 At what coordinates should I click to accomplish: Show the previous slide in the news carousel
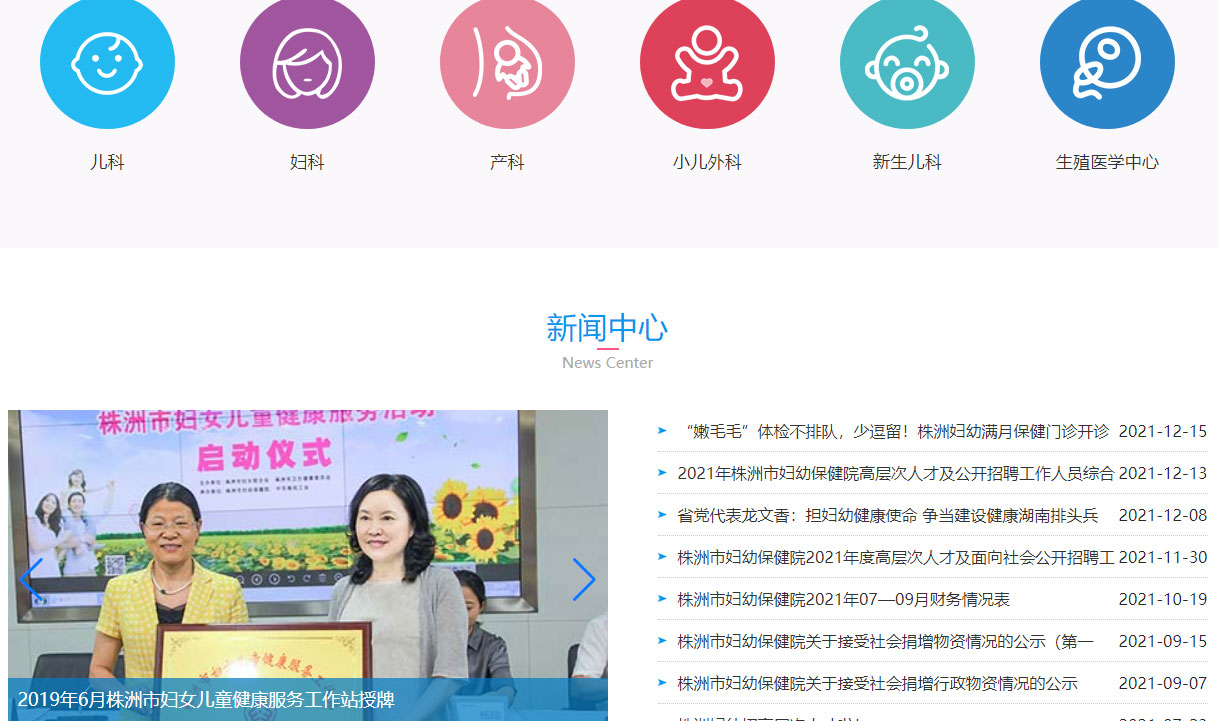pyautogui.click(x=31, y=580)
